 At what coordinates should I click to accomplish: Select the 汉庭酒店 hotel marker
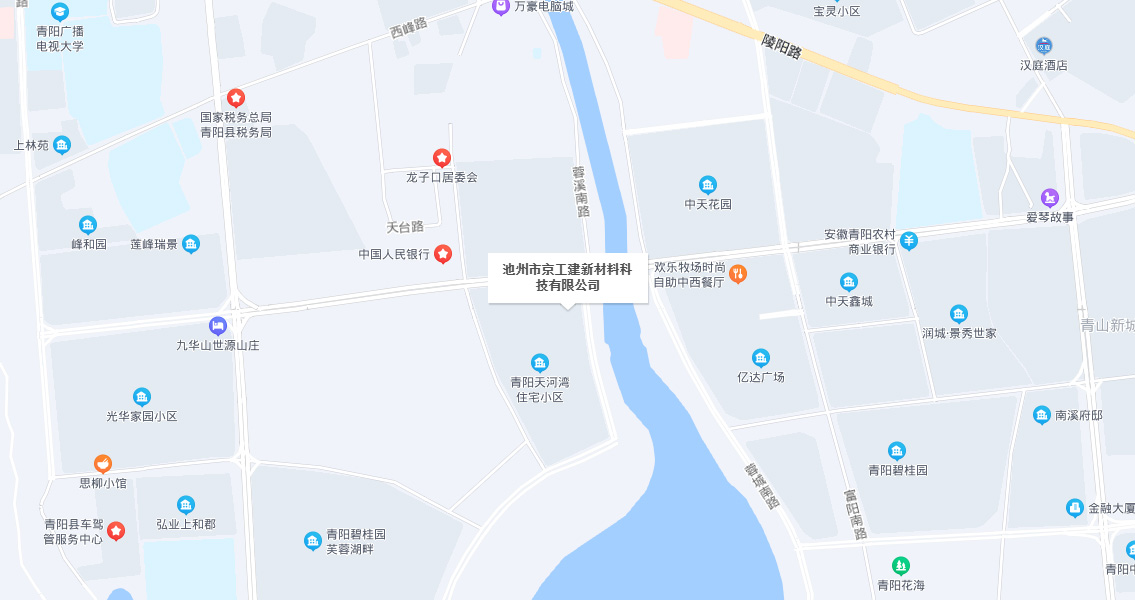coord(1044,46)
